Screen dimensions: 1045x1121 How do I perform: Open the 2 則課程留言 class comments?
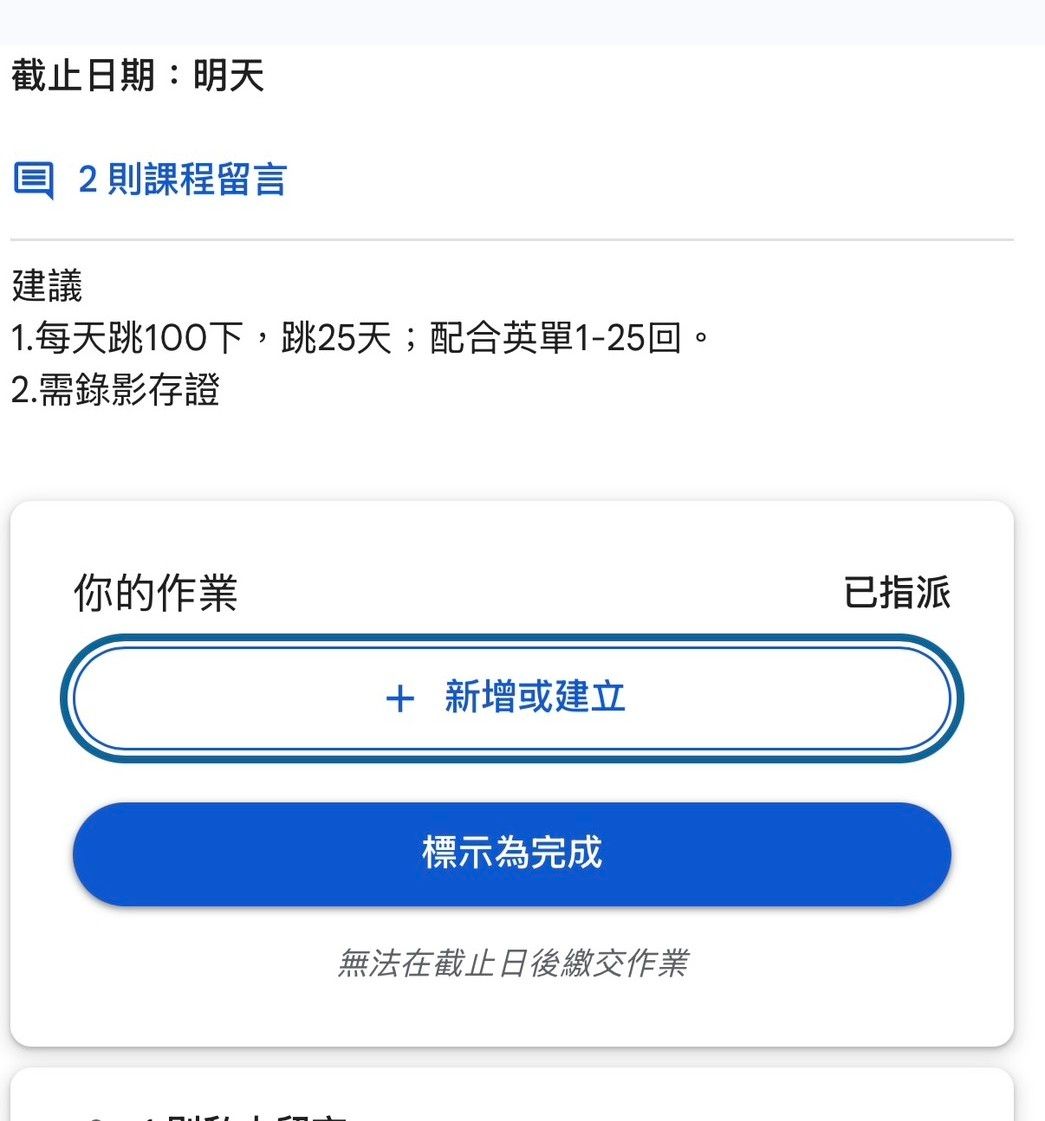coord(150,179)
